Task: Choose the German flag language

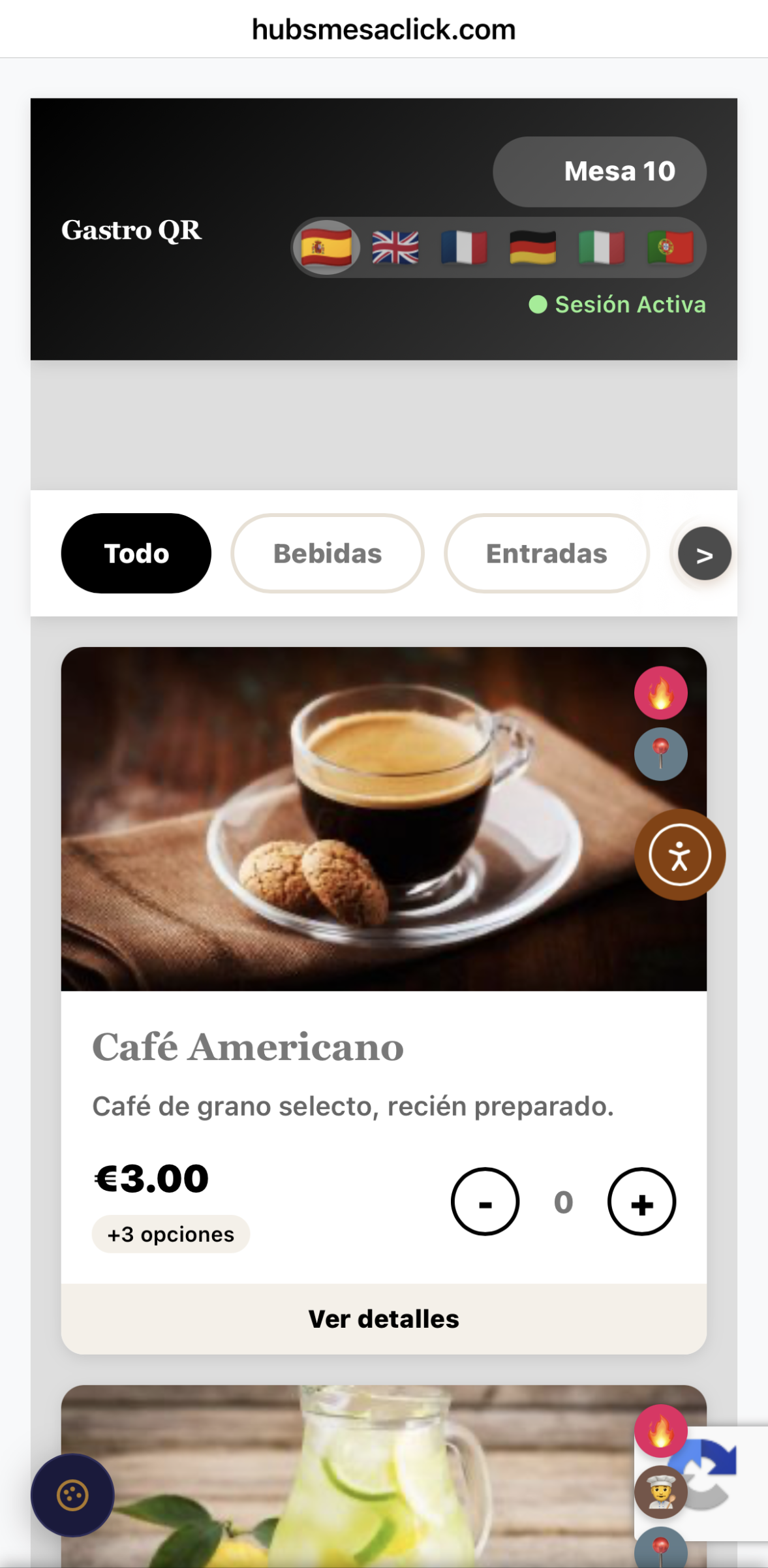Action: coord(532,248)
